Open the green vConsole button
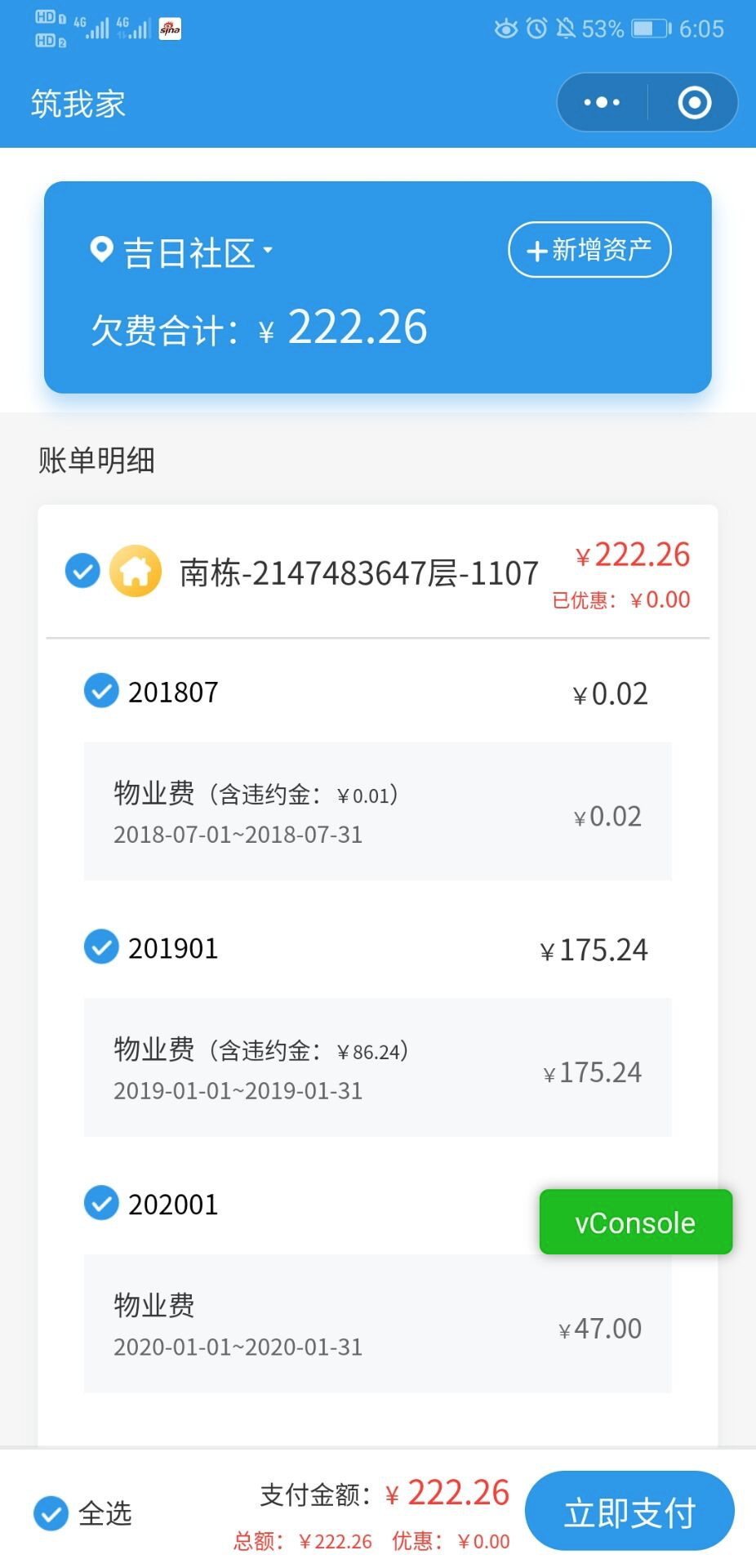Viewport: 756px width, 1568px height. click(x=636, y=1222)
